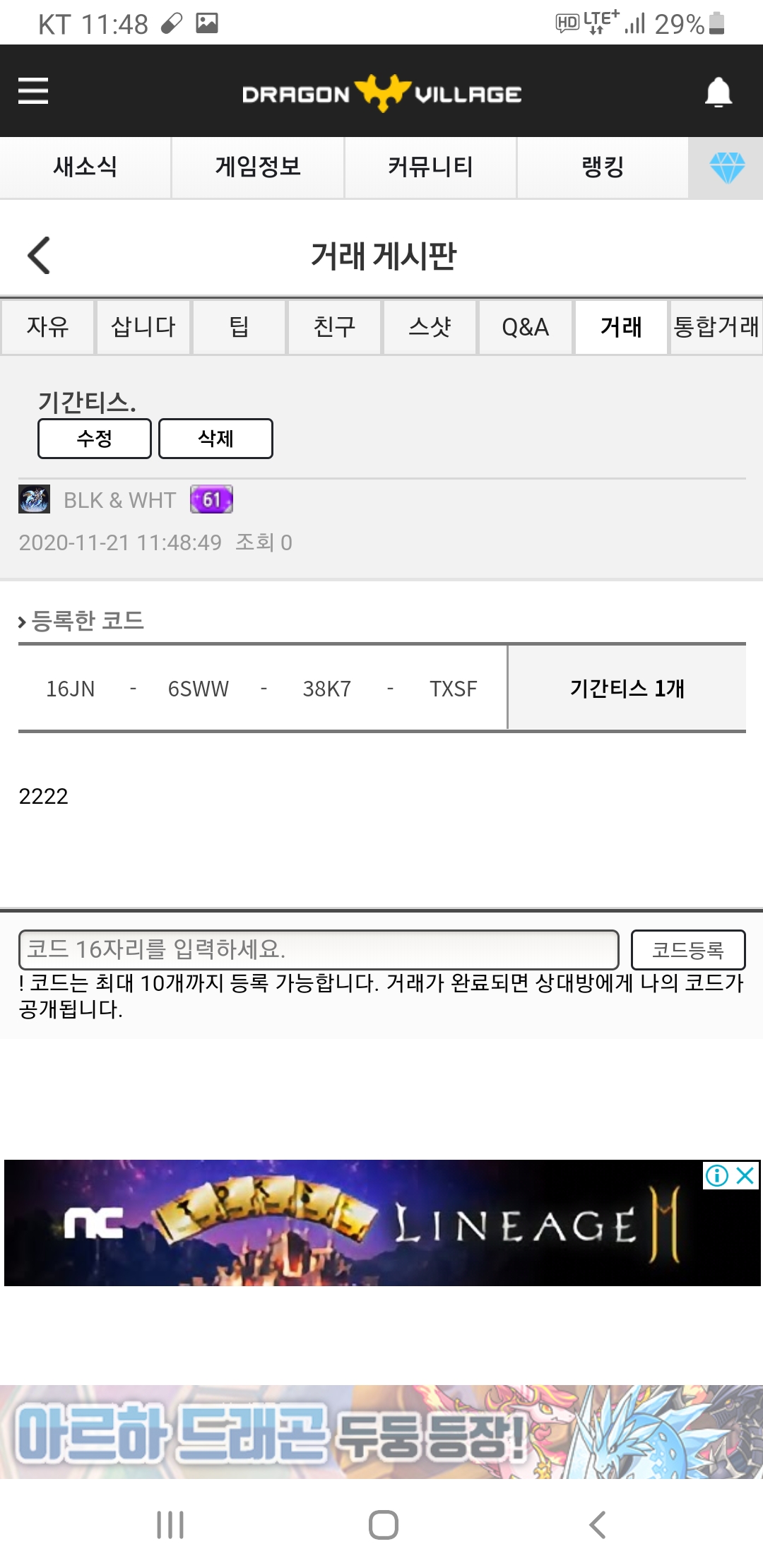The image size is (763, 1568).
Task: Open the blue diamond icon
Action: tap(727, 167)
